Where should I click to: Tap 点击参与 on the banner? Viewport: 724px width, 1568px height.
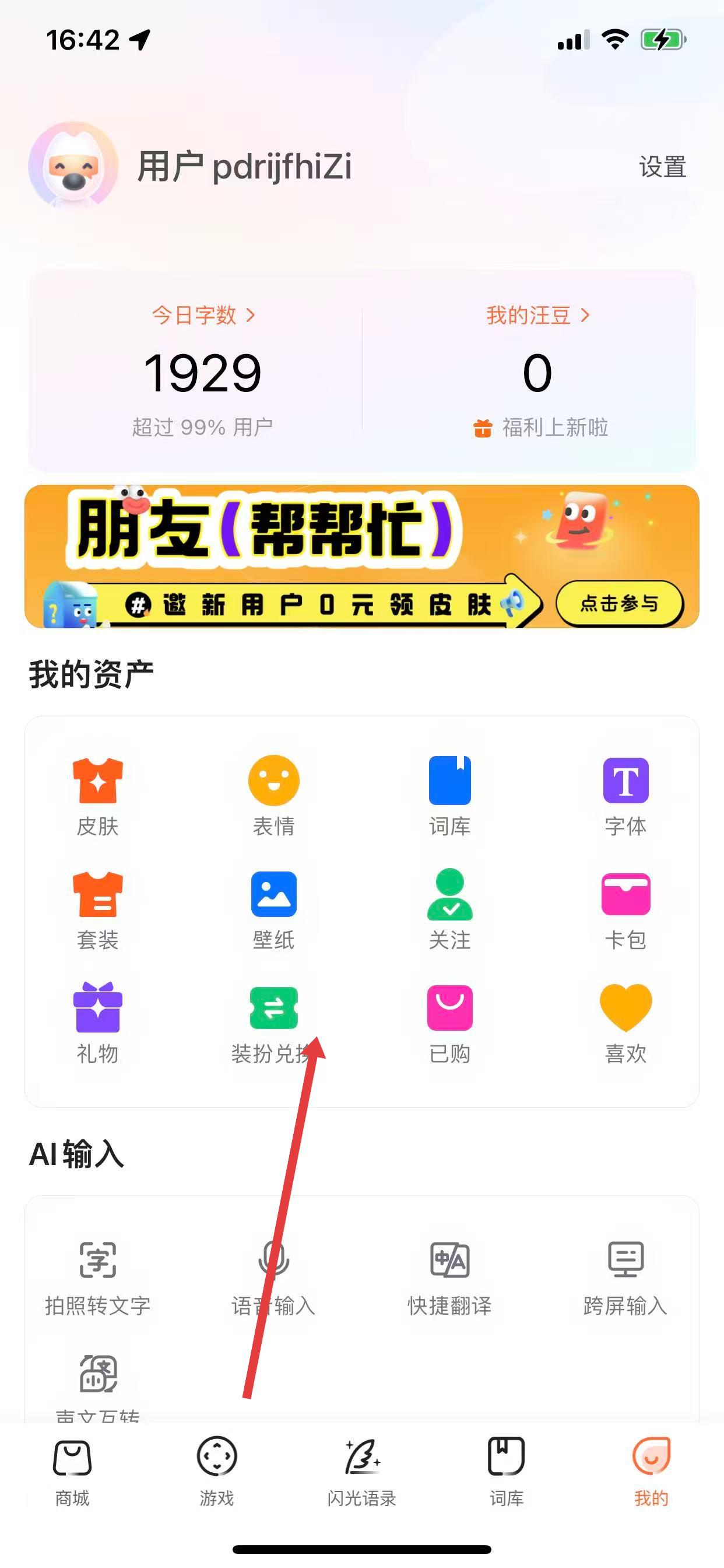point(619,603)
